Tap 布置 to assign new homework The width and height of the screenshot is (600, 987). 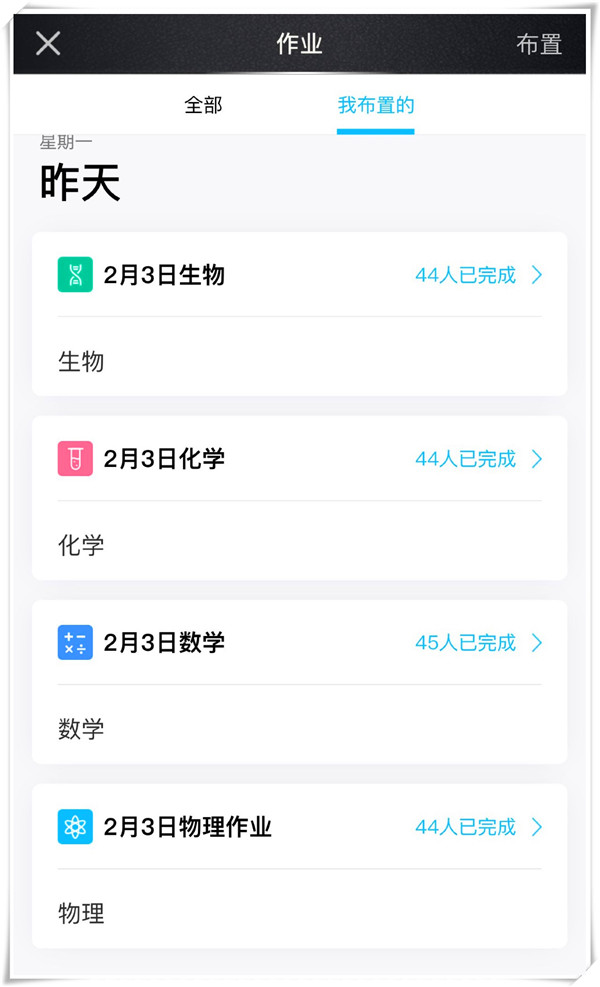pyautogui.click(x=539, y=44)
